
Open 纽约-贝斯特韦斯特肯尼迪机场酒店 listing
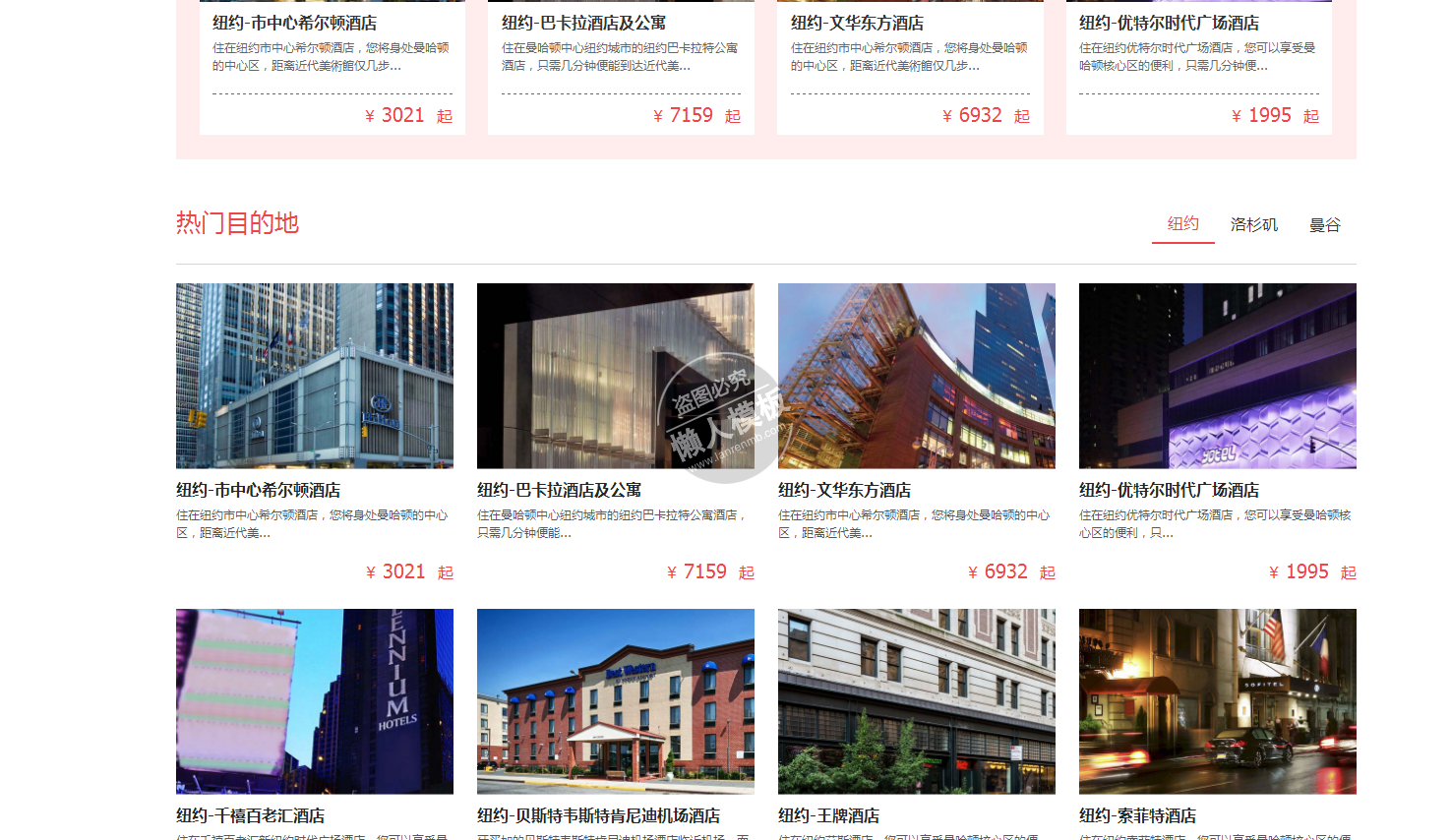tap(615, 701)
